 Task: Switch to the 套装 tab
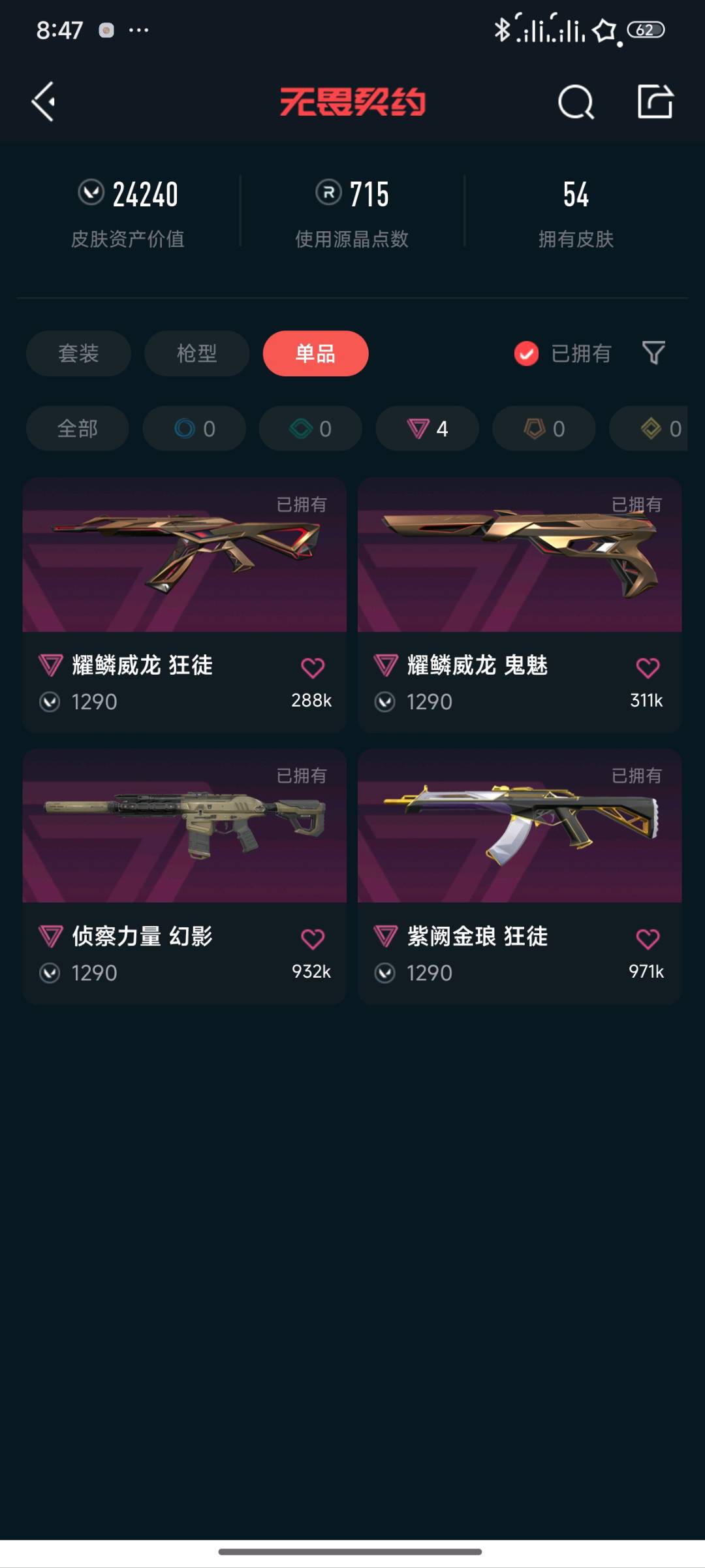78,353
